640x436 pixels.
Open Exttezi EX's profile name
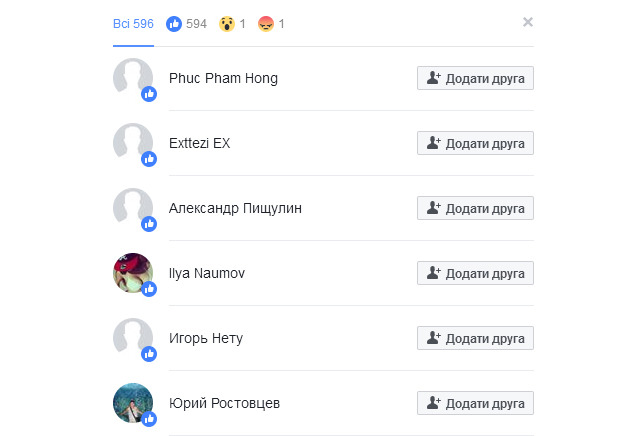click(x=199, y=143)
